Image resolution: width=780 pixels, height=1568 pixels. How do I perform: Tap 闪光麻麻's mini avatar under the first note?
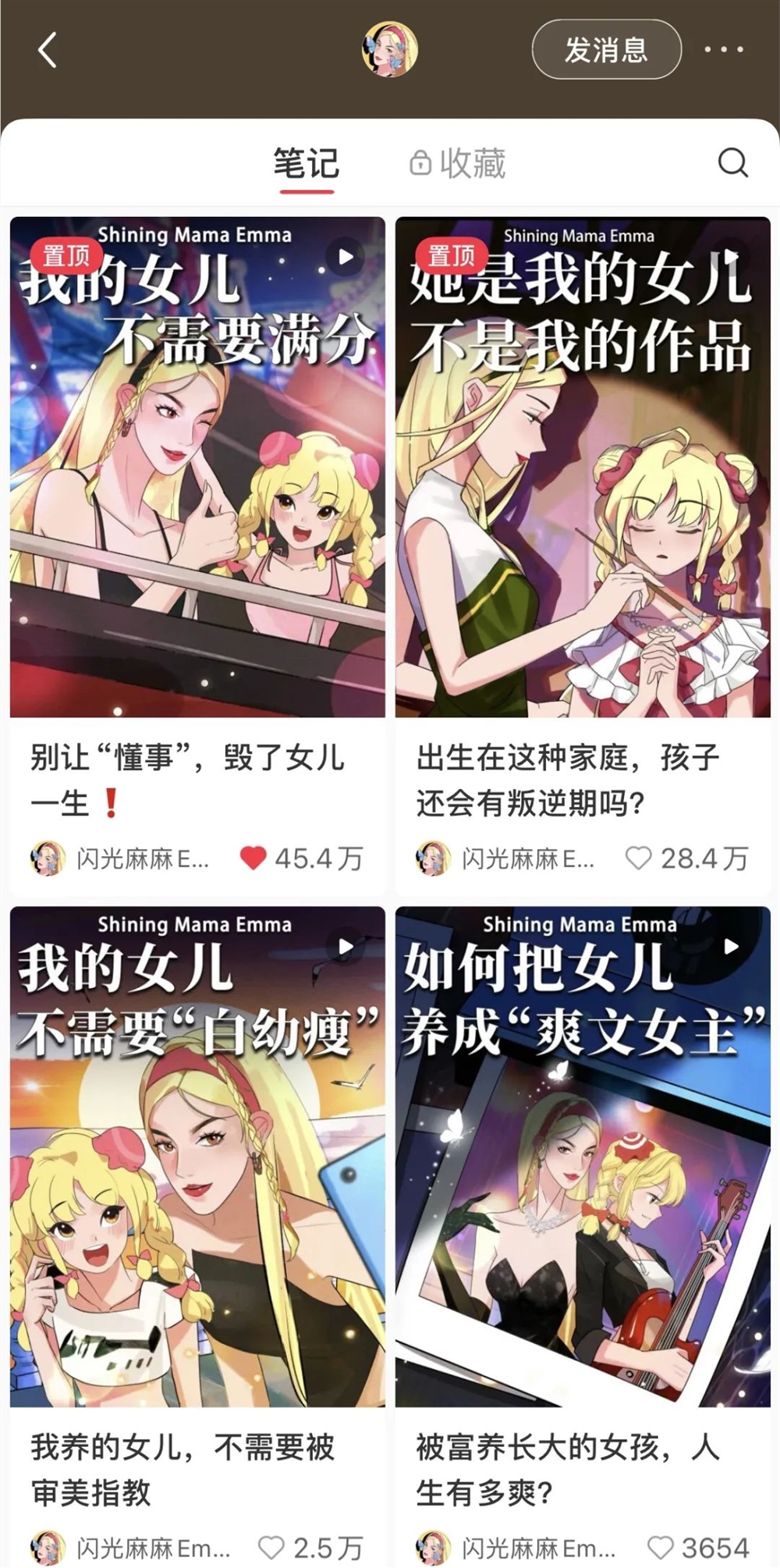pyautogui.click(x=48, y=857)
